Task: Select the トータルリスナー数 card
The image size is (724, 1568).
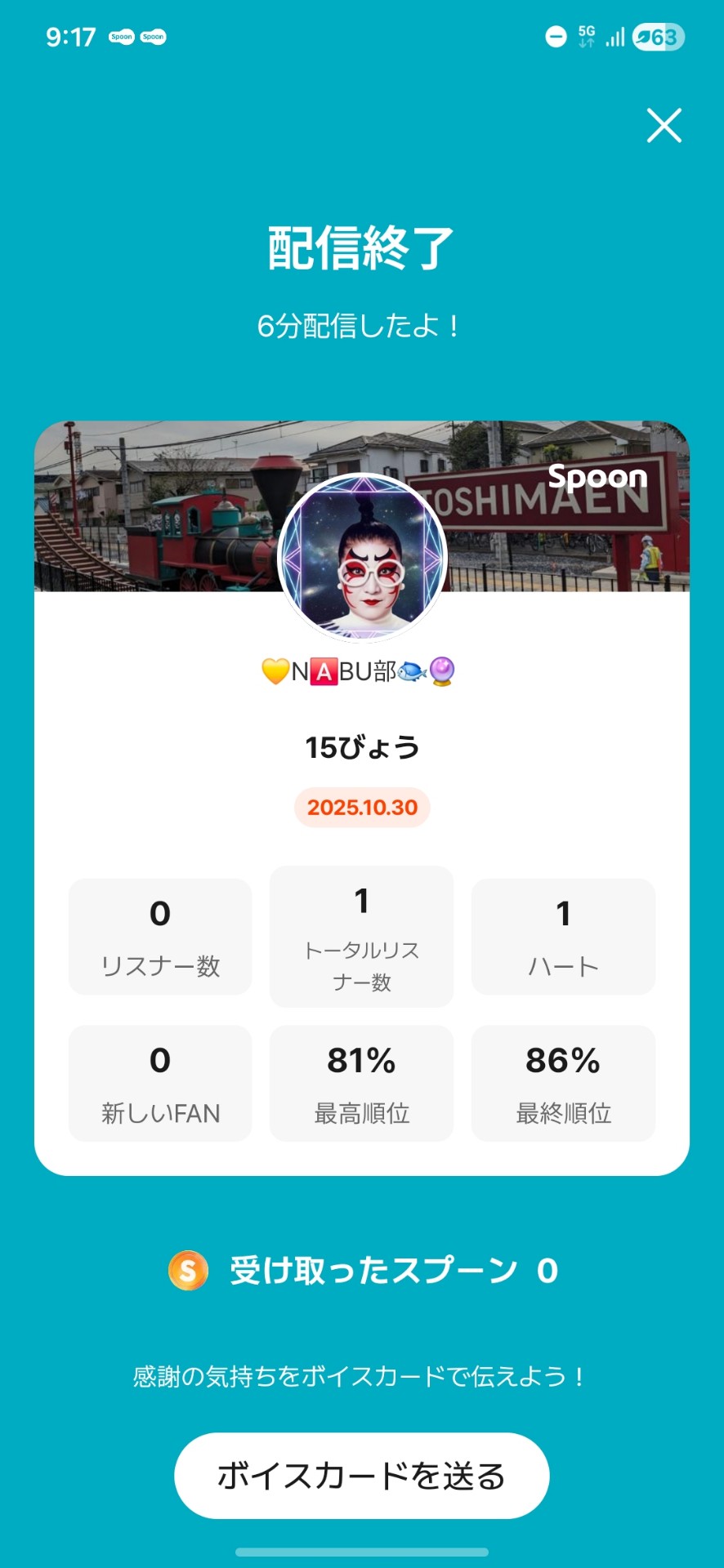Action: click(361, 936)
